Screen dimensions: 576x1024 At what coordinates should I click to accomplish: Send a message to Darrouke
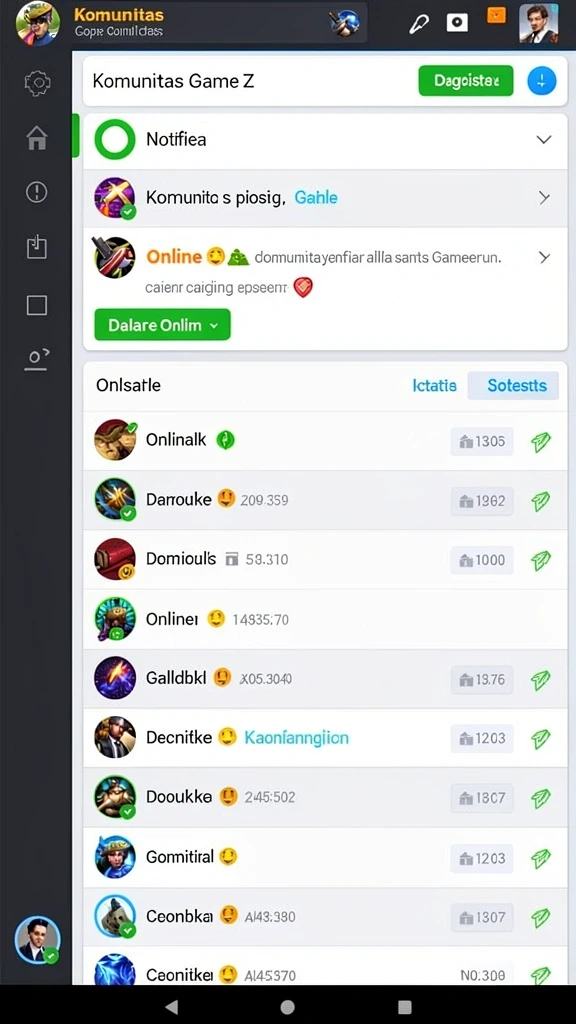click(x=541, y=502)
